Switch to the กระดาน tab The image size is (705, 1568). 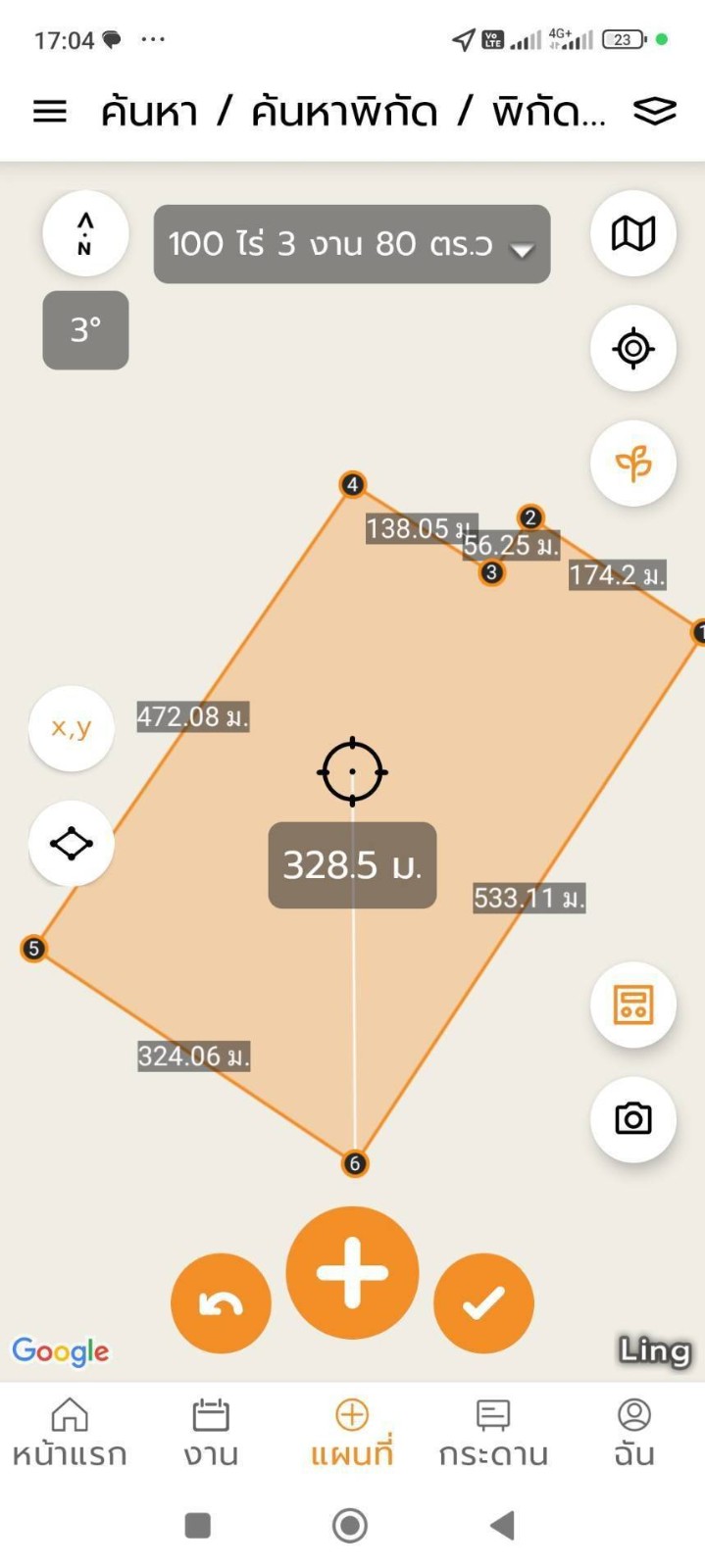click(x=493, y=1432)
